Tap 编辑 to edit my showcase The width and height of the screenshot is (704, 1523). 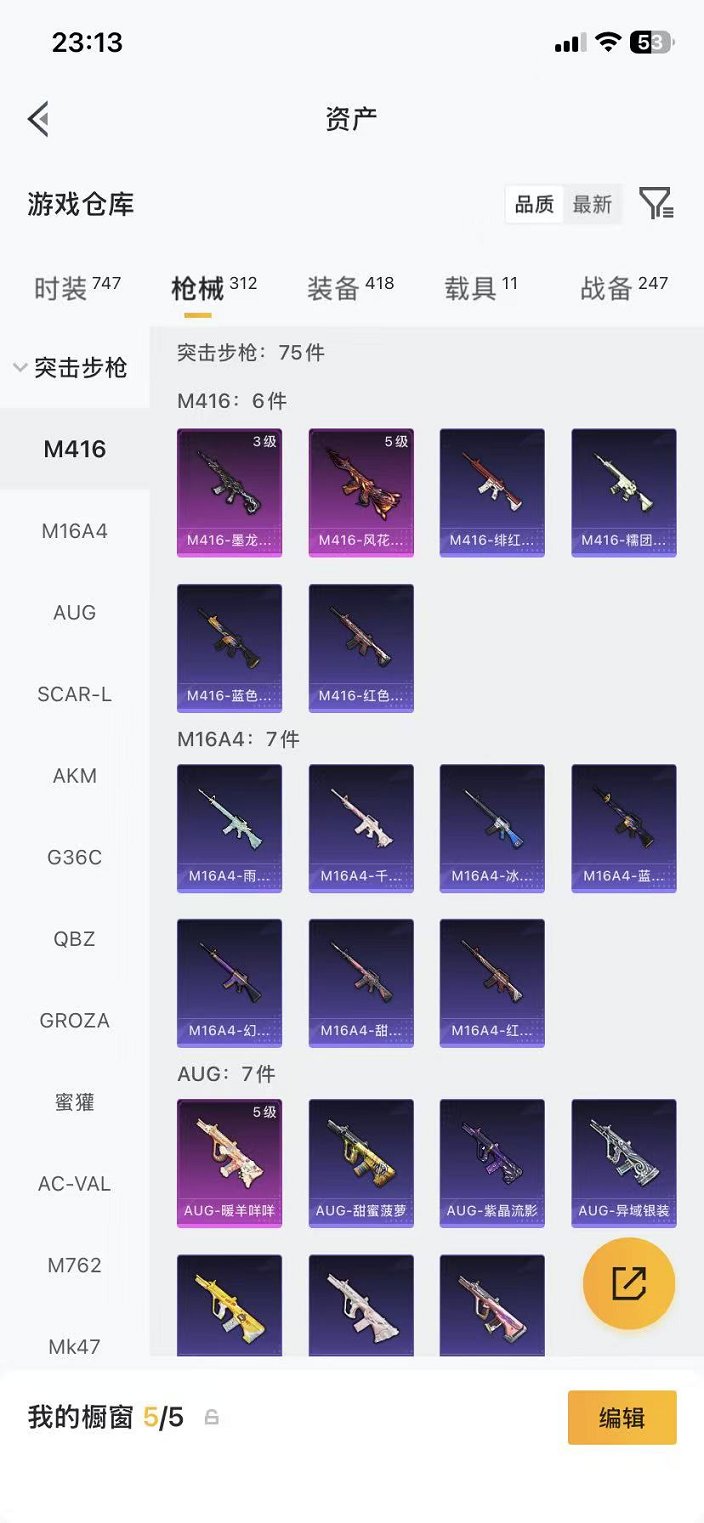point(622,1418)
